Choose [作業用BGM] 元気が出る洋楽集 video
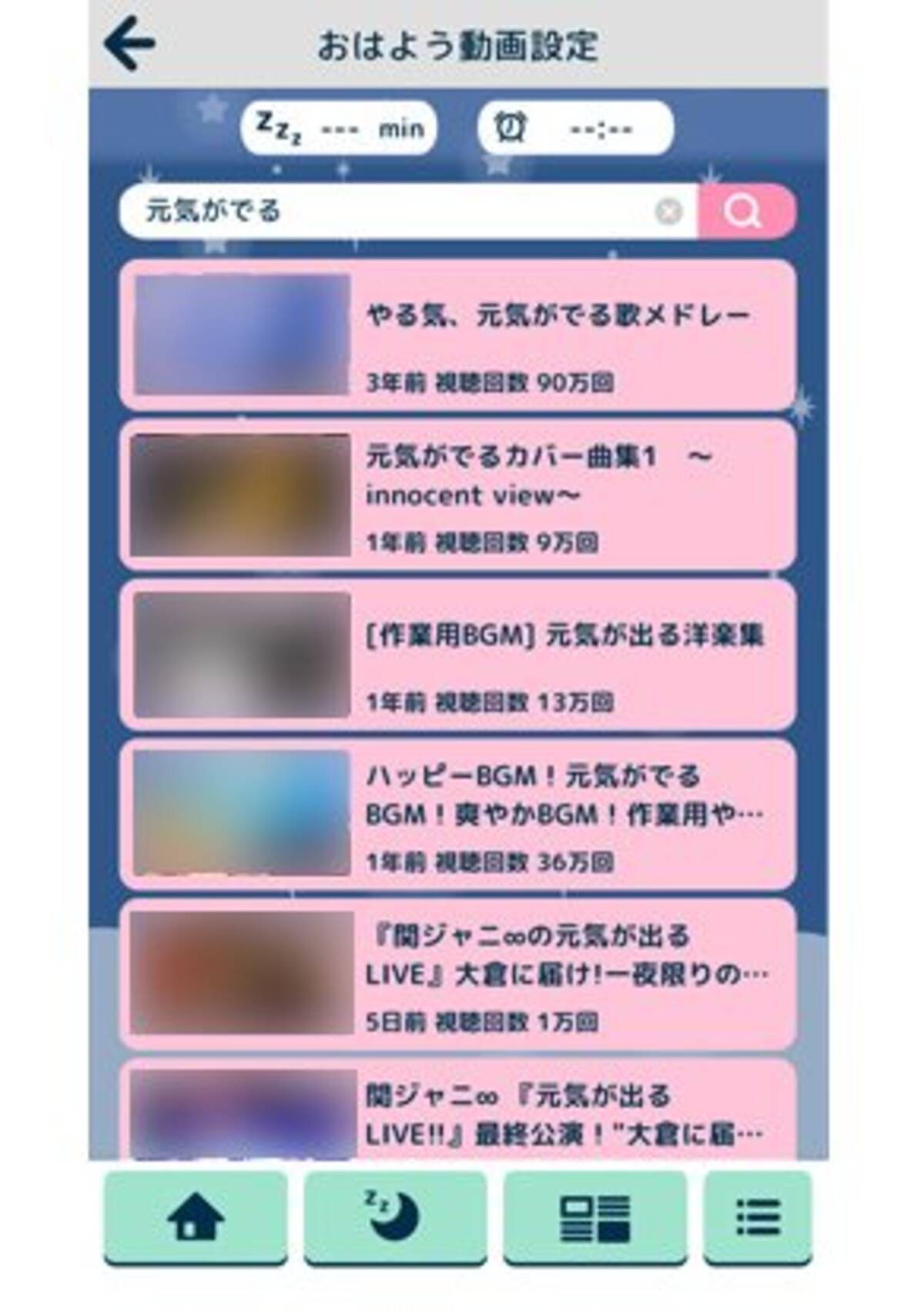The height and width of the screenshot is (1313, 924). 457,655
